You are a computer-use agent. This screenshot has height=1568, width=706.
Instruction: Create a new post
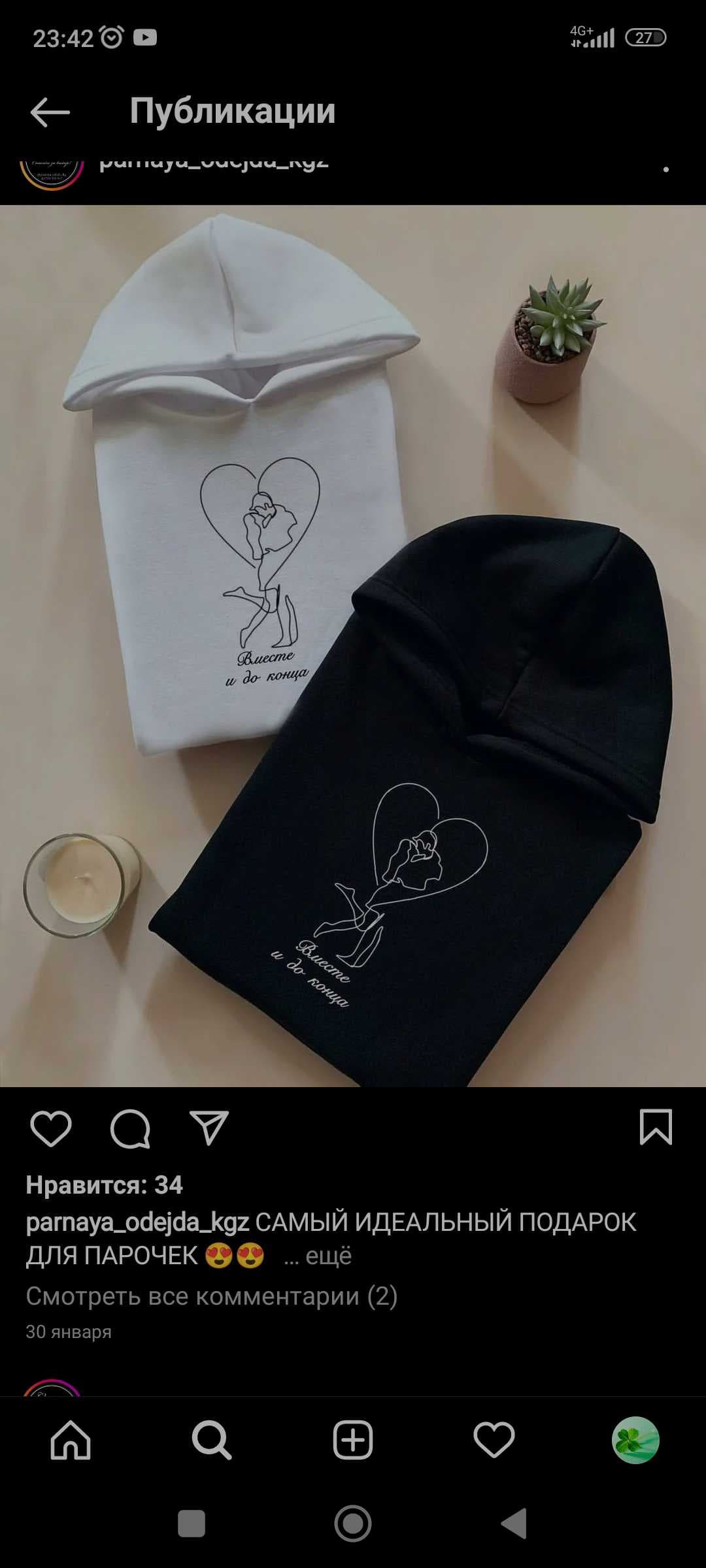pyautogui.click(x=353, y=1441)
